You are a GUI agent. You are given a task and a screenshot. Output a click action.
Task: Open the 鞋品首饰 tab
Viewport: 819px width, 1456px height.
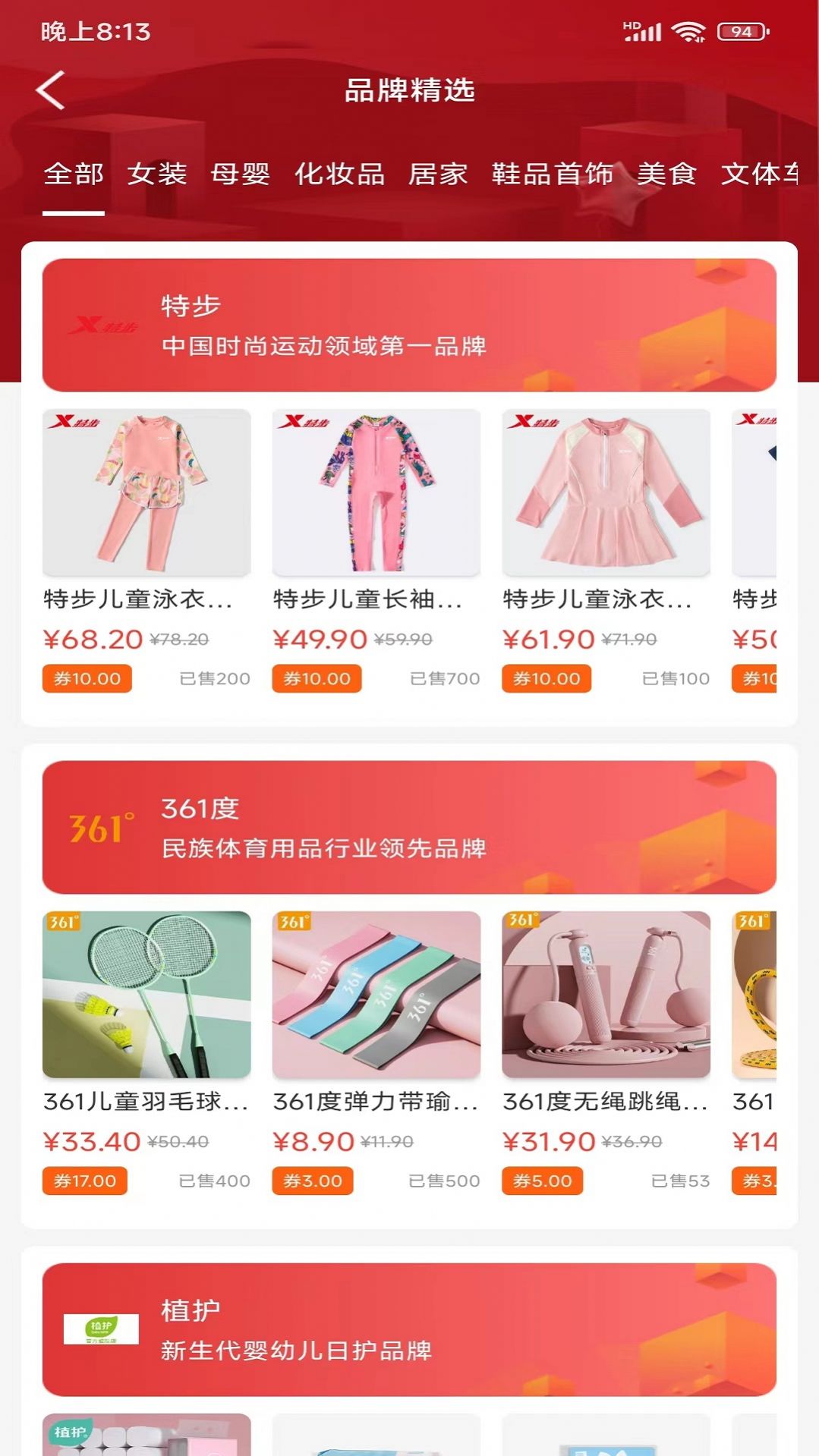coord(555,175)
